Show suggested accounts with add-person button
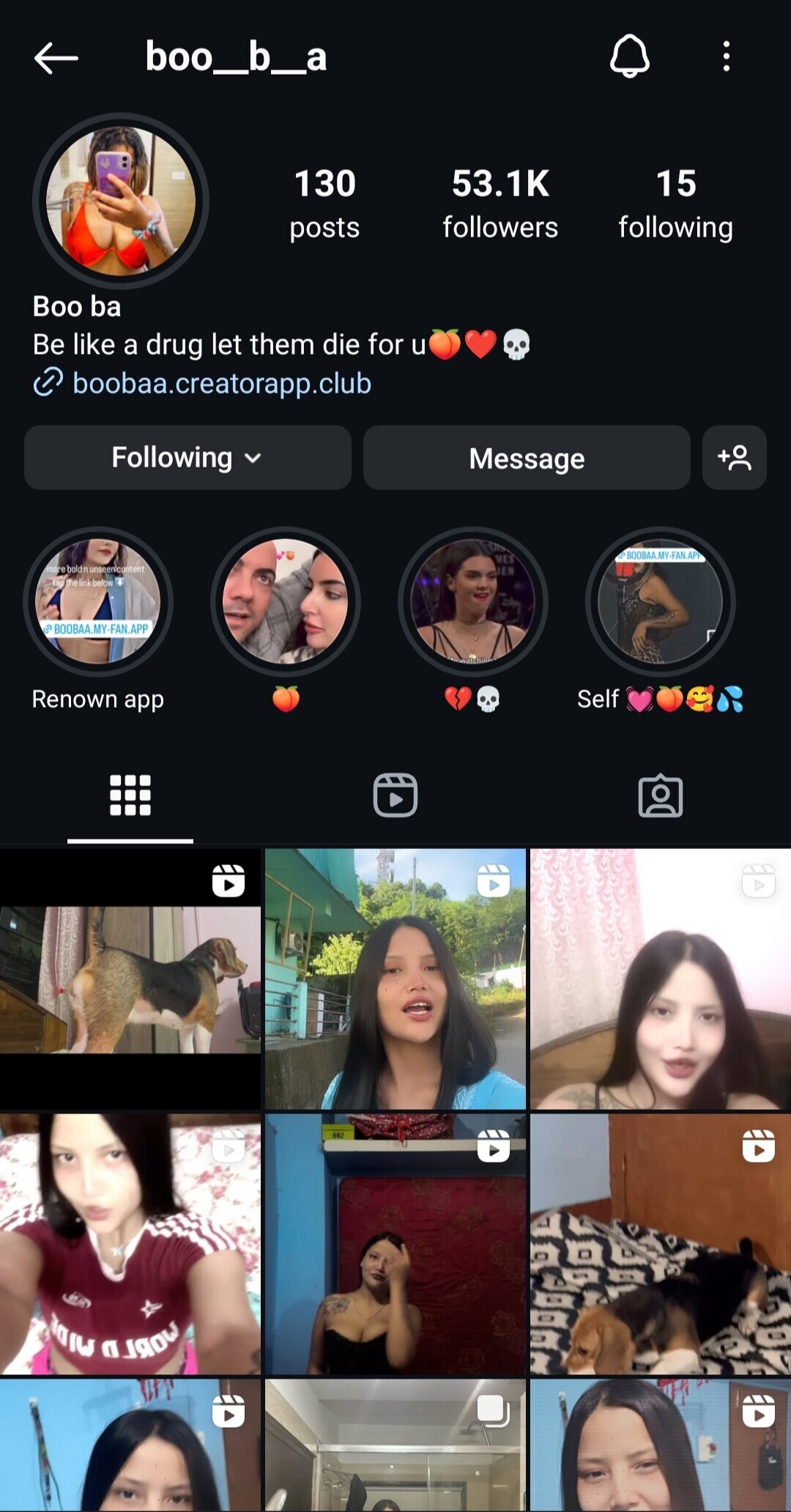Viewport: 791px width, 1512px height. coord(734,458)
